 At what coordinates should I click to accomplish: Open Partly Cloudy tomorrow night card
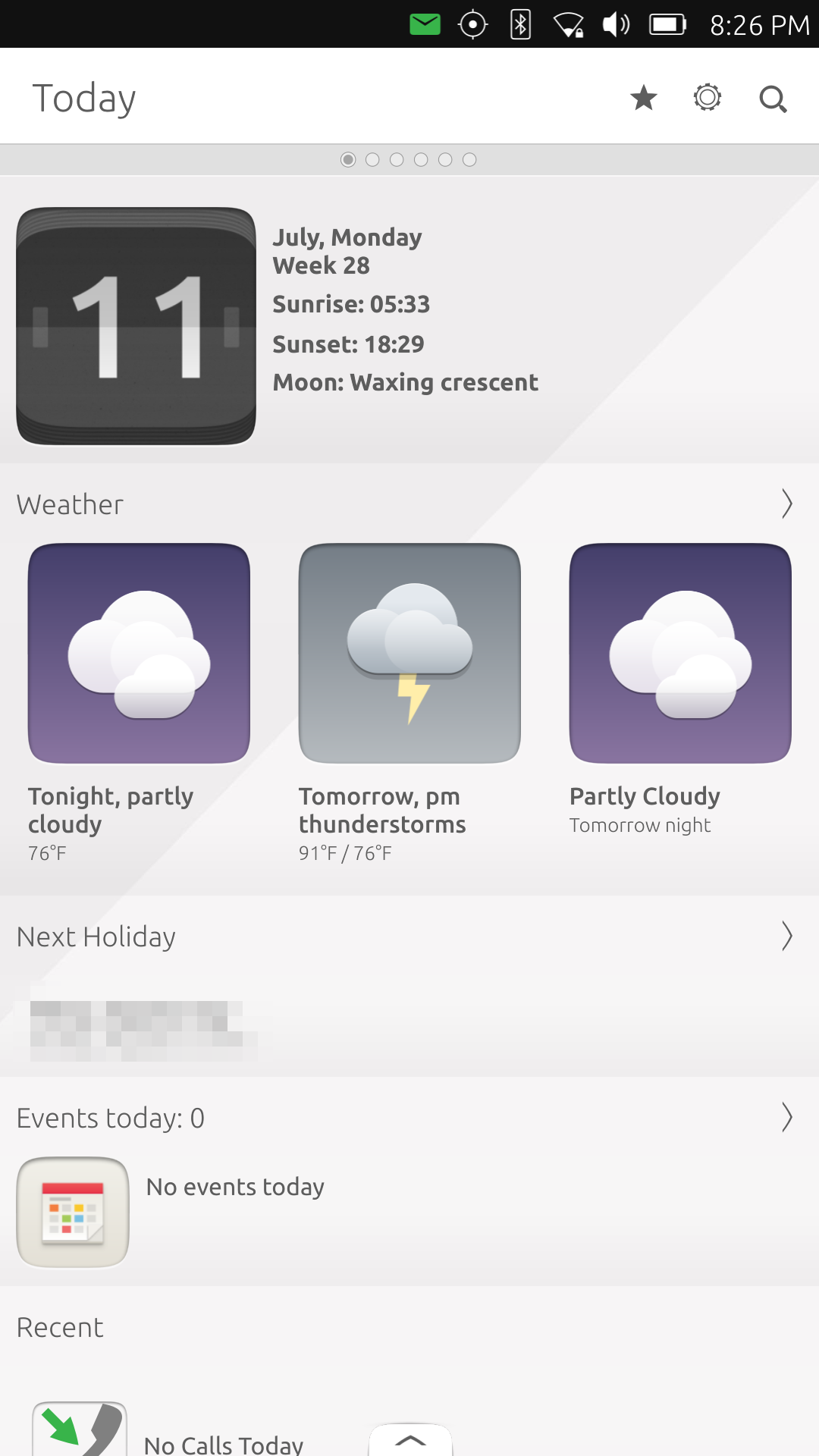[680, 653]
